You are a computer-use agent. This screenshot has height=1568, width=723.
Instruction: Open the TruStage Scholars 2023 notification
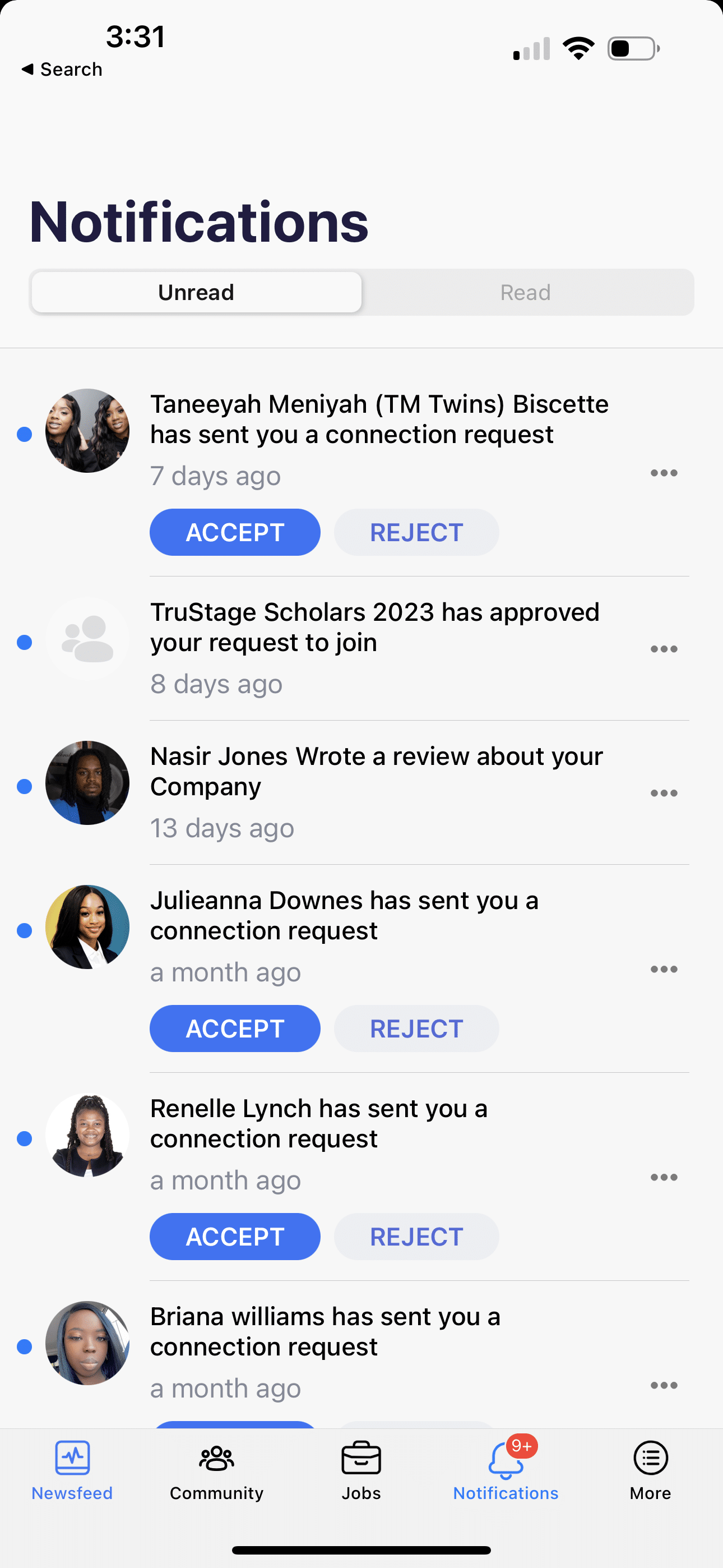[x=374, y=628]
